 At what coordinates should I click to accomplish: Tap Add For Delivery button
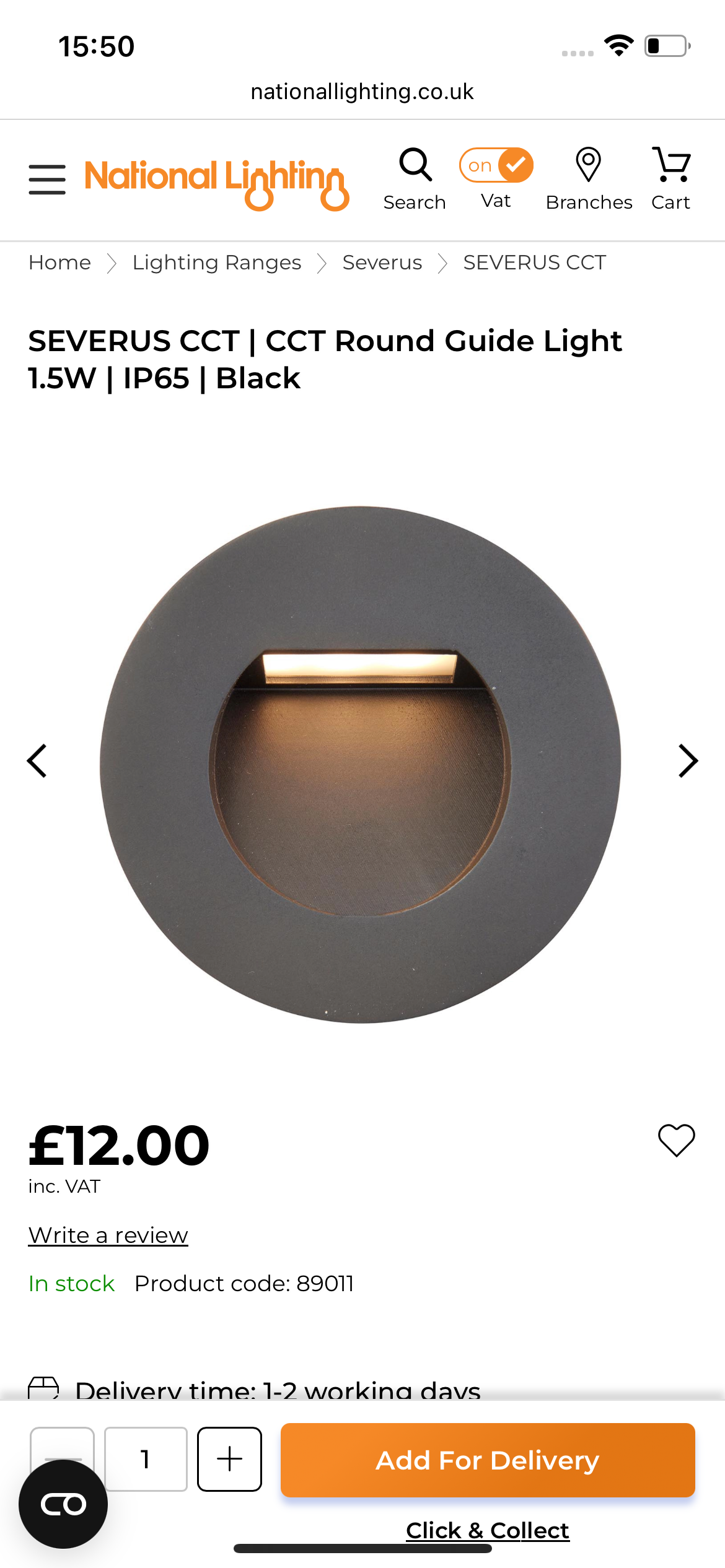488,1460
